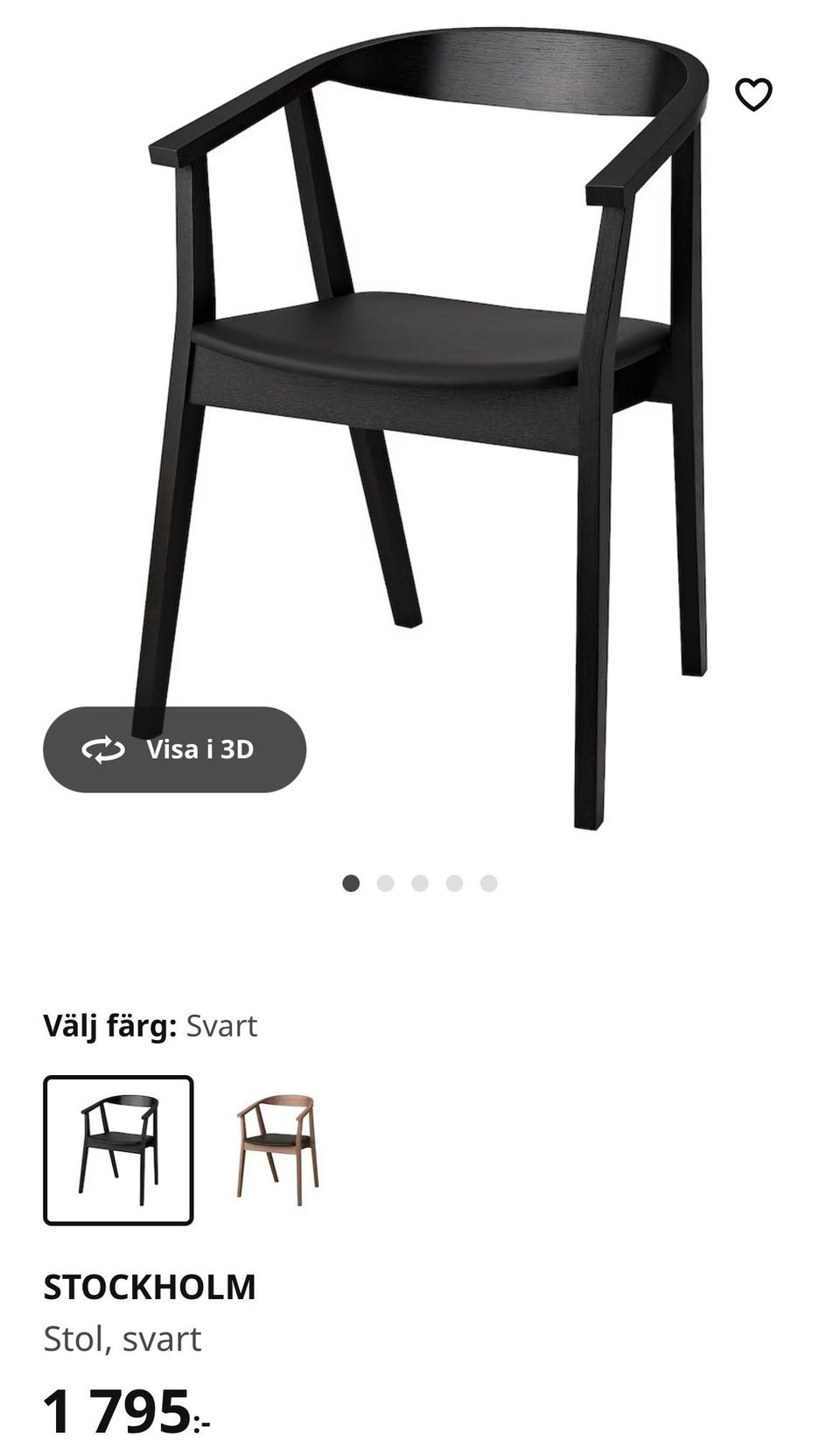Choose the walnut brown chair color
Screen dimensions: 840x1455
coord(277,1149)
